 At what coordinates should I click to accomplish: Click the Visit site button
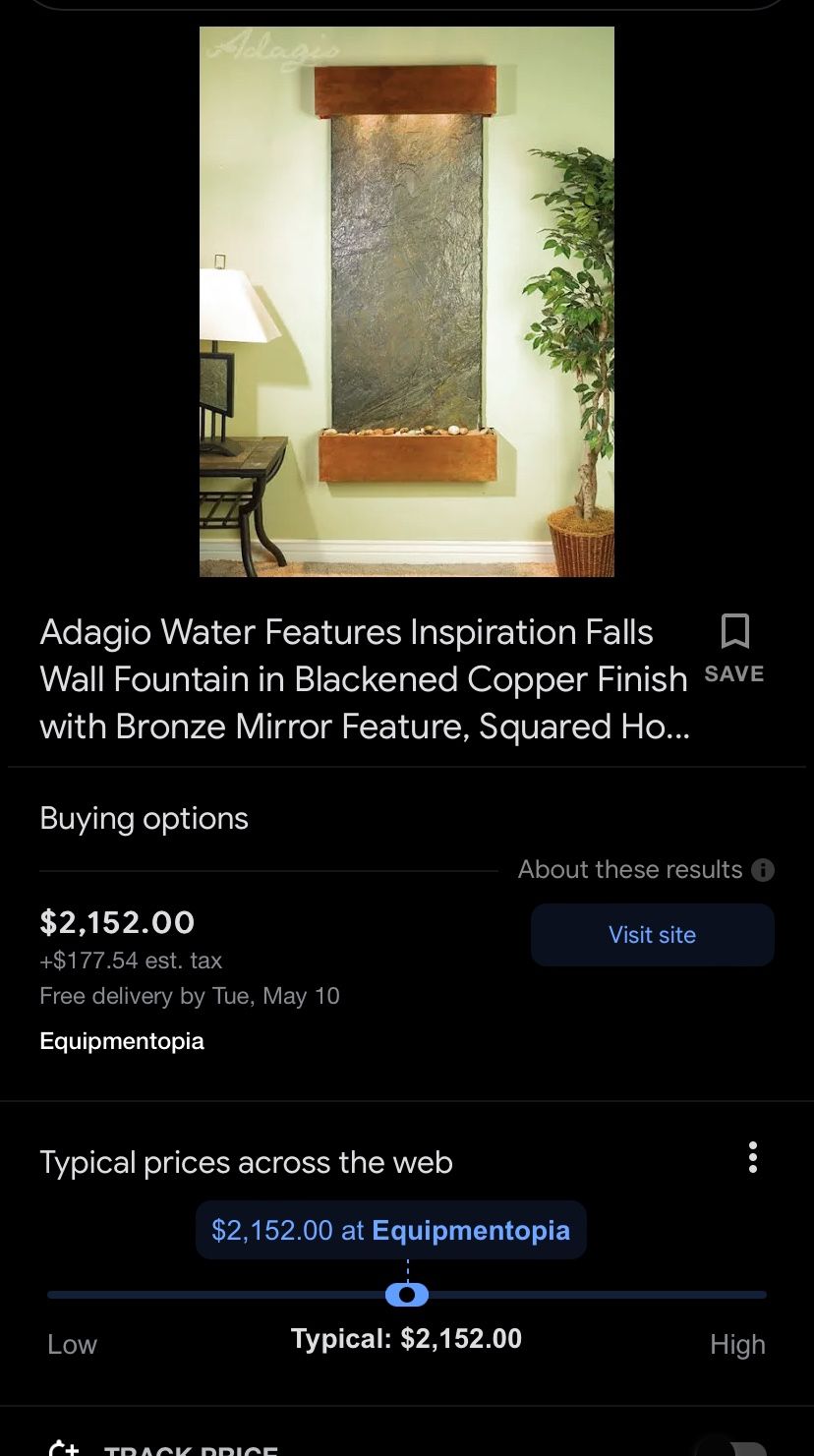click(x=652, y=934)
